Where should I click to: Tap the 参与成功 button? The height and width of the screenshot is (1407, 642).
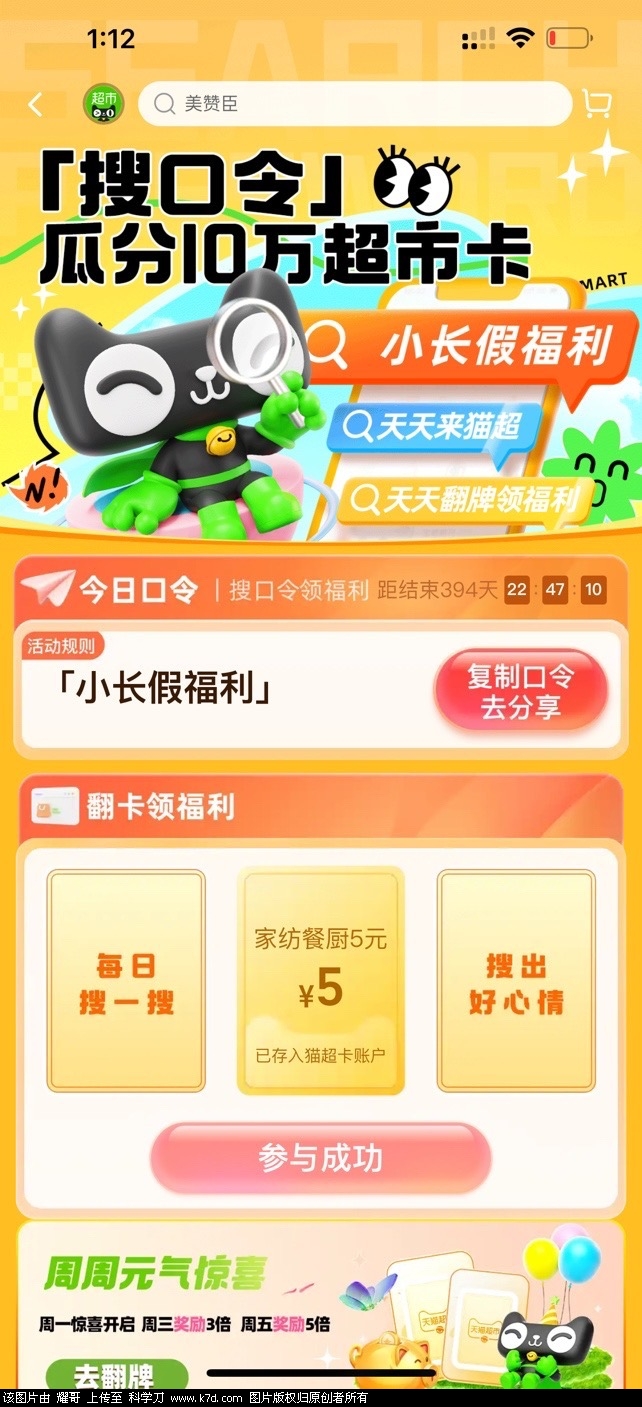click(321, 1157)
